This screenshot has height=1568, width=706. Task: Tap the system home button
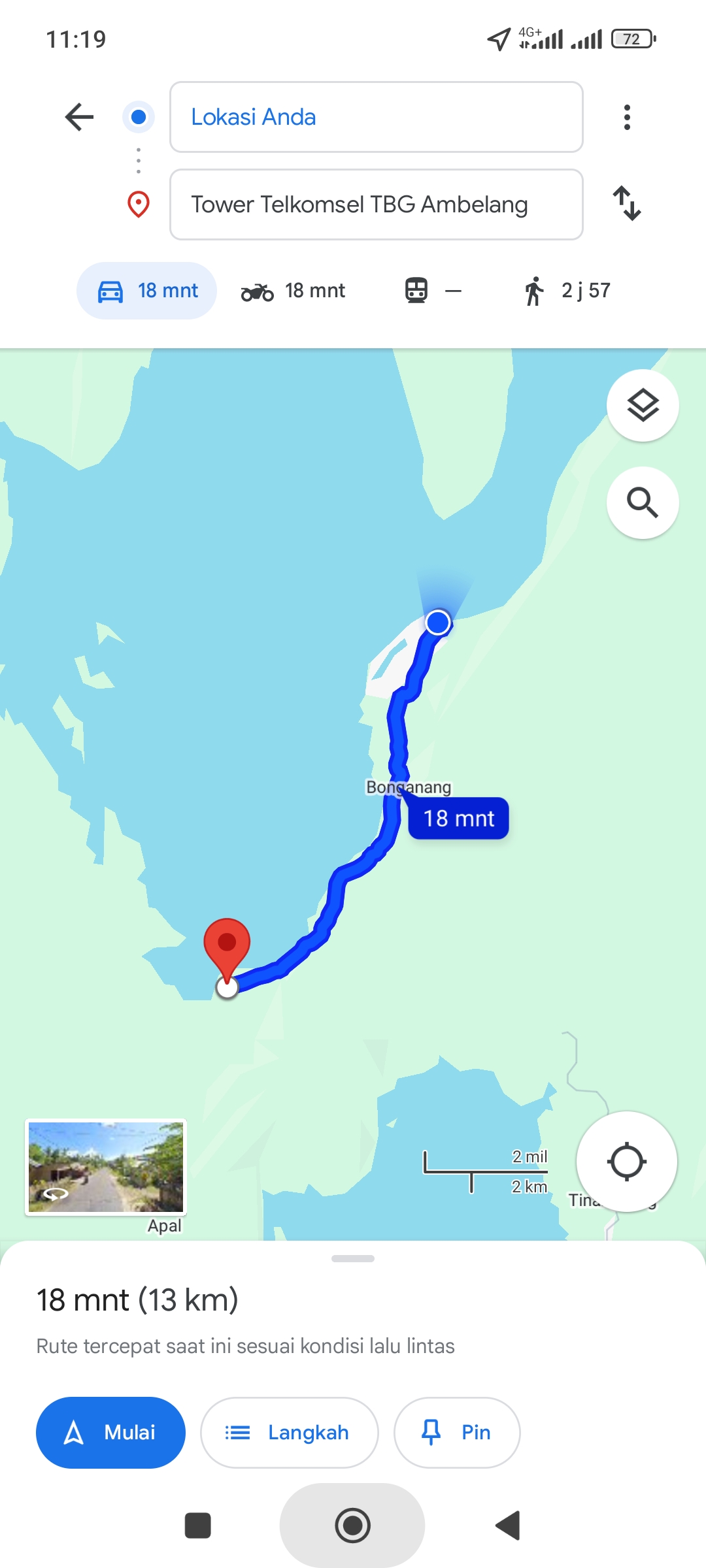pos(352,1526)
